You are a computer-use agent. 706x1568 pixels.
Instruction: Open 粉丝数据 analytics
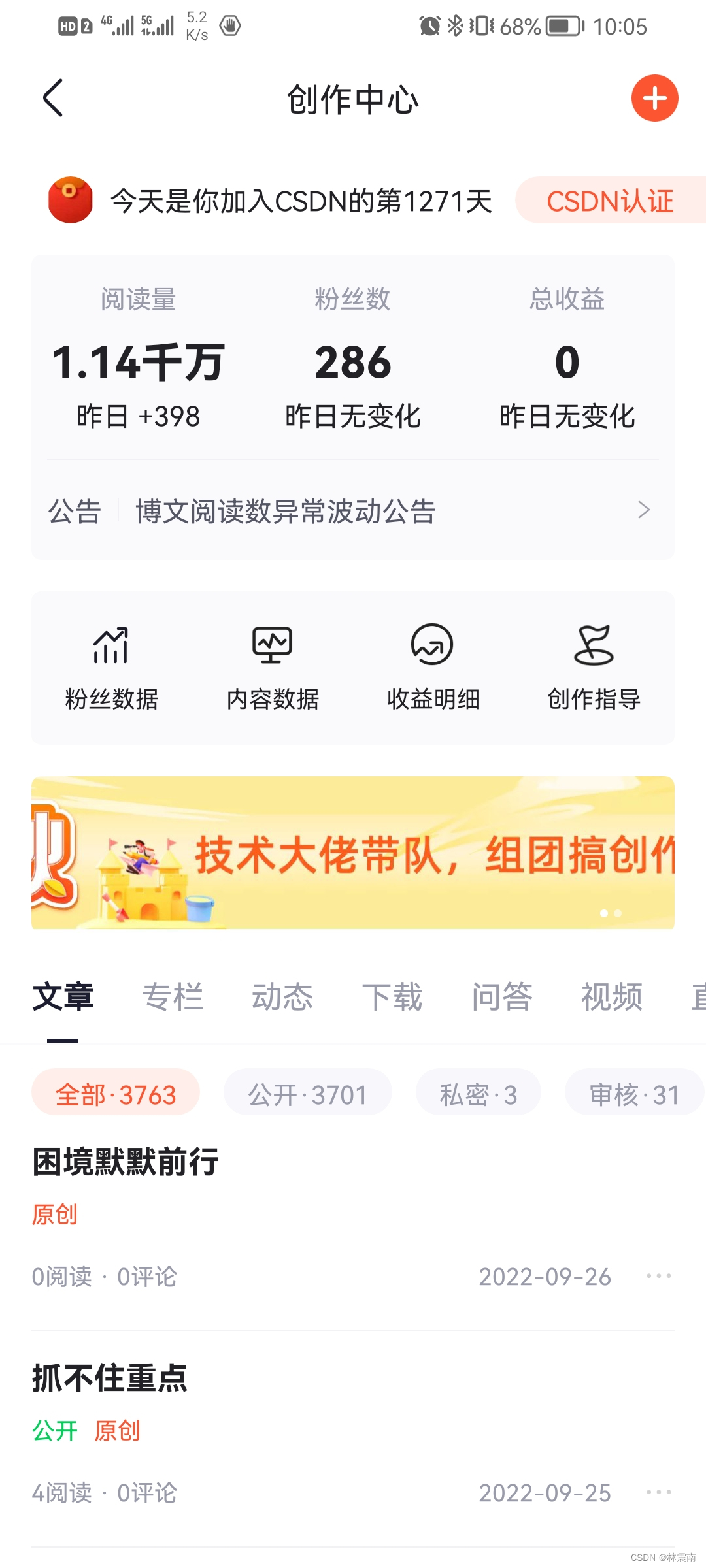pos(111,668)
